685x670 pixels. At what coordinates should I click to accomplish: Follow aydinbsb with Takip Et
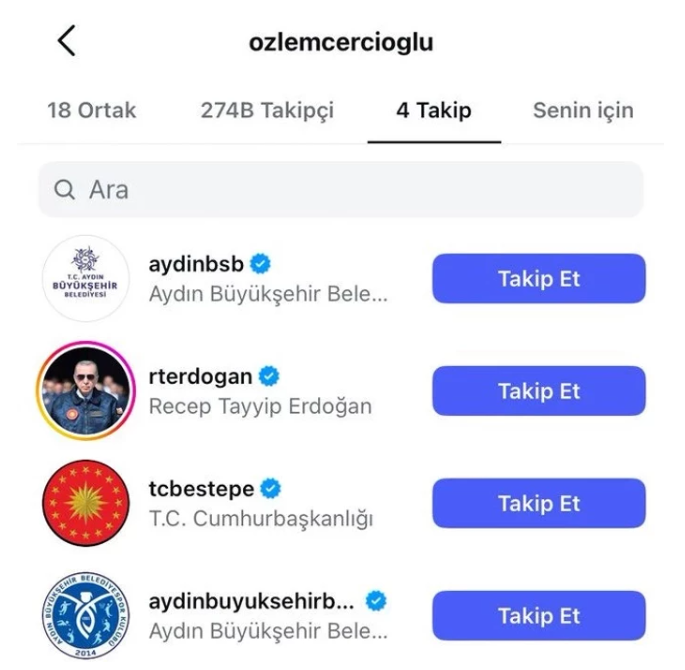pos(538,279)
